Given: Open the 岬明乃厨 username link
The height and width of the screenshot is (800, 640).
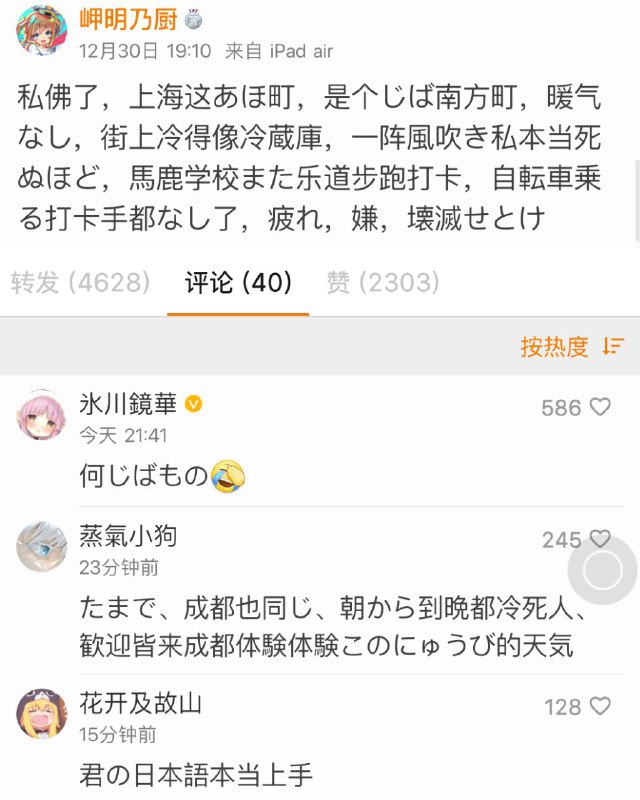Looking at the screenshot, I should point(130,18).
